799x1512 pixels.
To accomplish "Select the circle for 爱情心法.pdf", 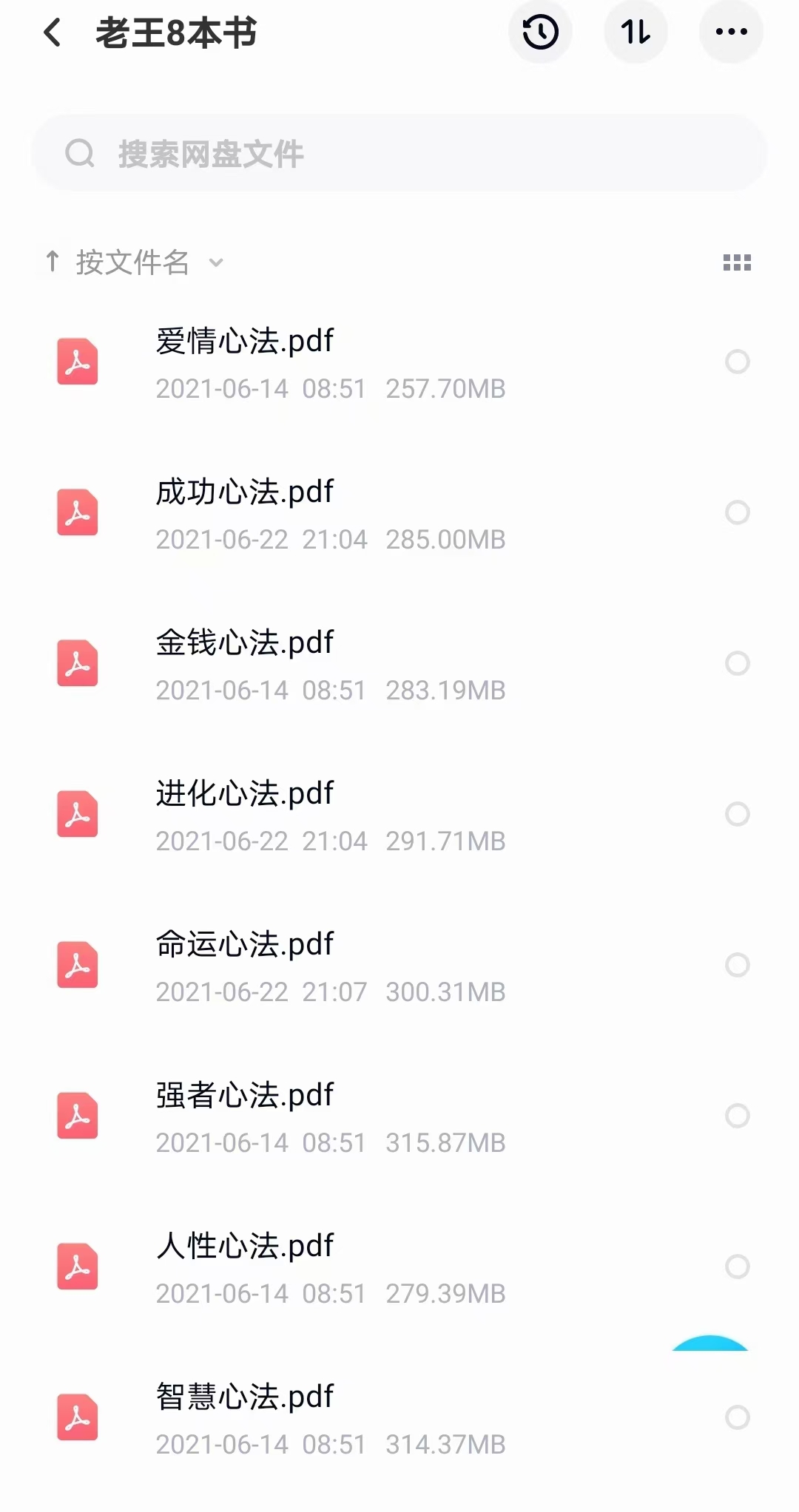I will (738, 362).
